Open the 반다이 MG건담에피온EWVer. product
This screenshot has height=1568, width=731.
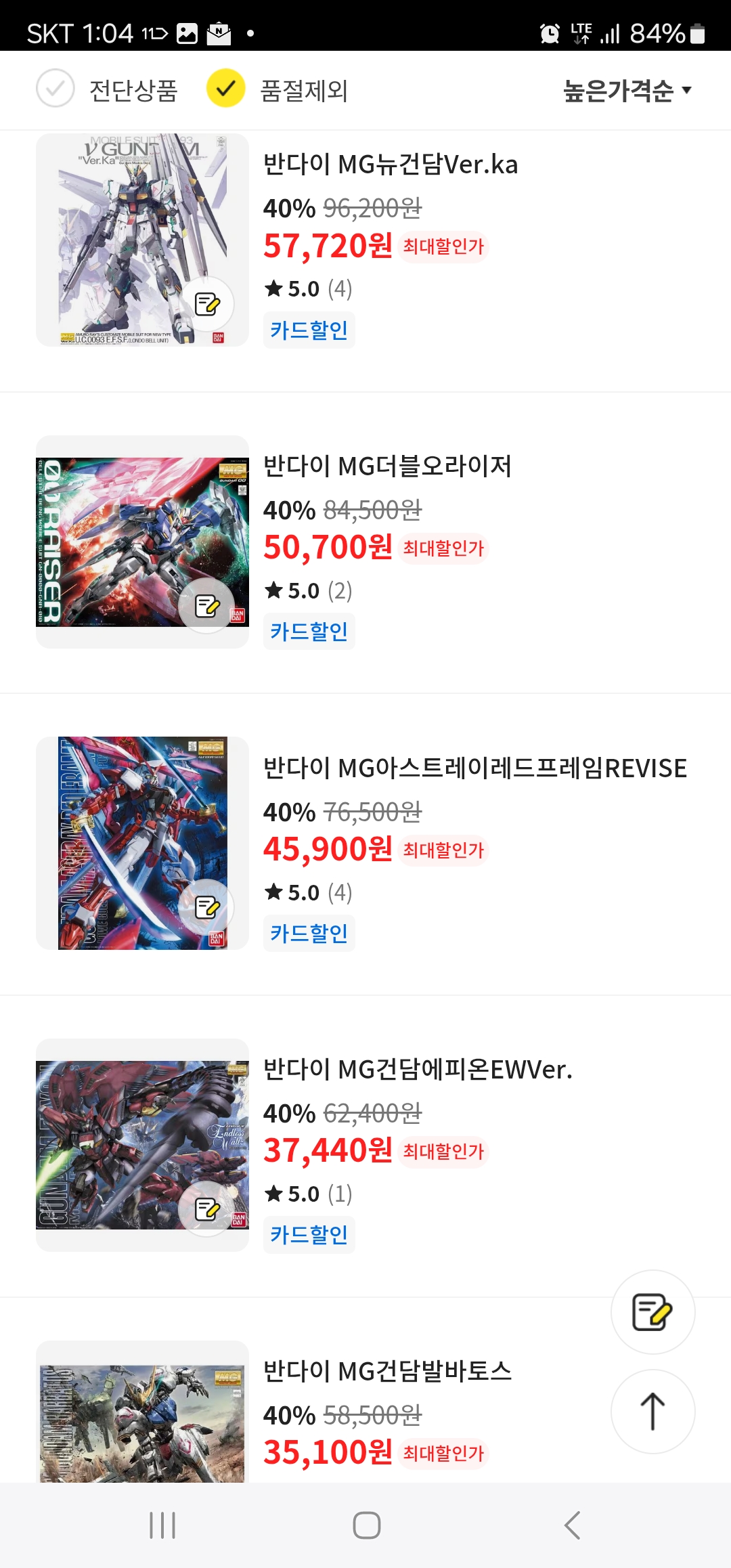tap(418, 1070)
